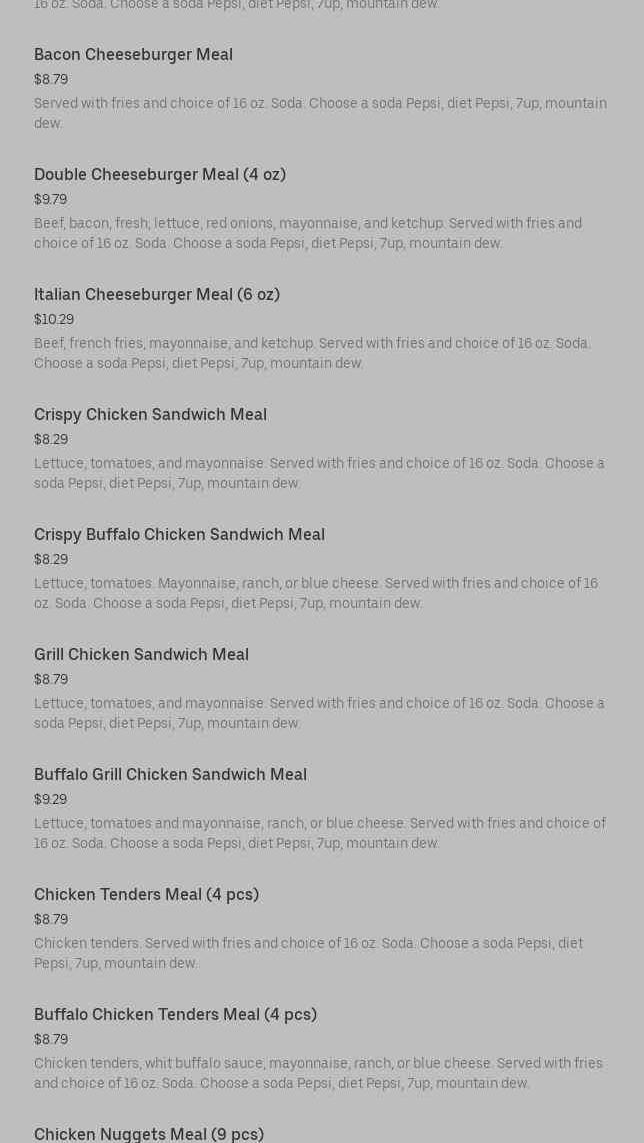644x1143 pixels.
Task: Open Crispy Buffalo Chicken Sandwich Meal
Action: 179,535
